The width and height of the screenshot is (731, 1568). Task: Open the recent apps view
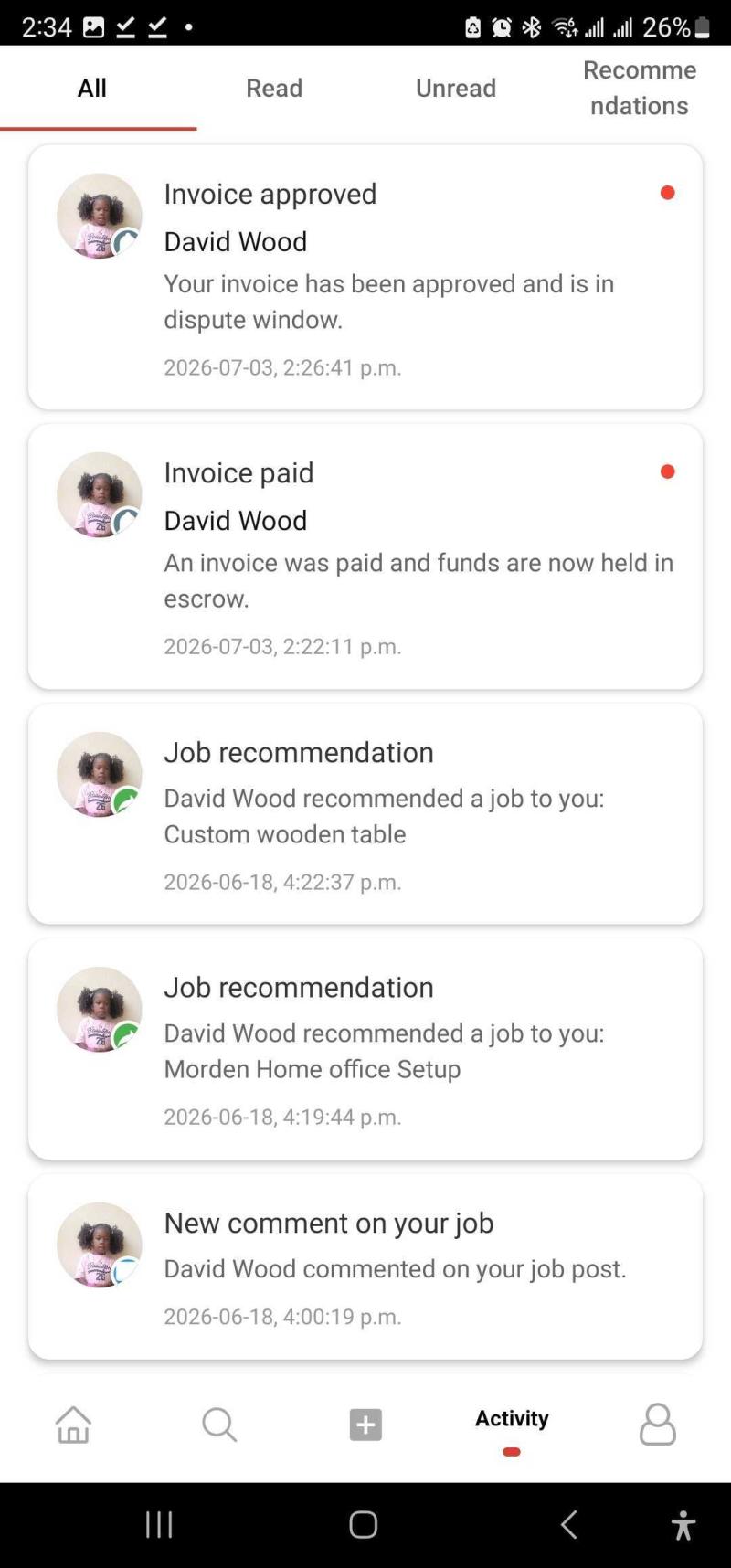point(159,1524)
